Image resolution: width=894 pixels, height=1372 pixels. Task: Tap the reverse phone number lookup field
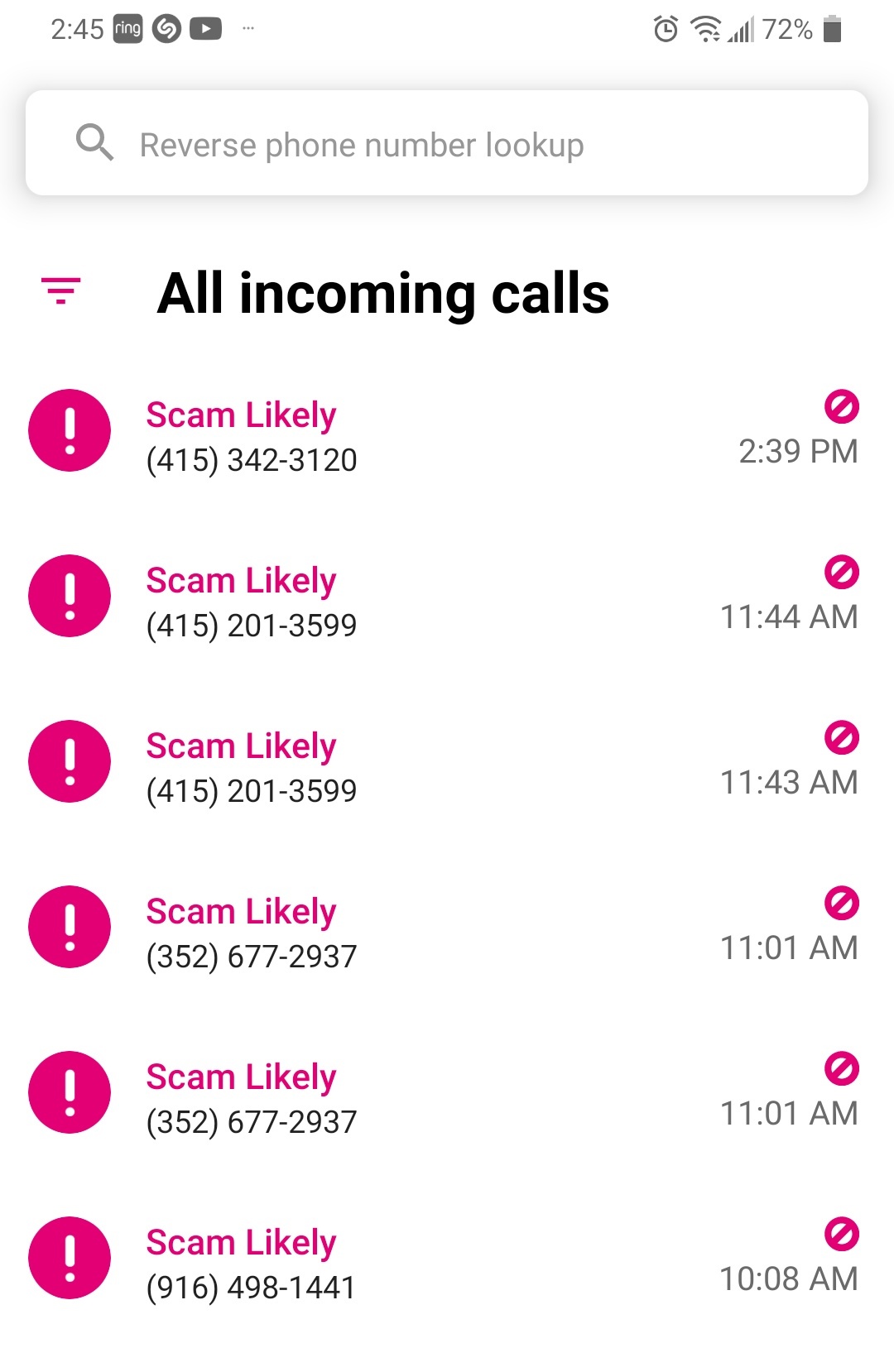click(447, 144)
